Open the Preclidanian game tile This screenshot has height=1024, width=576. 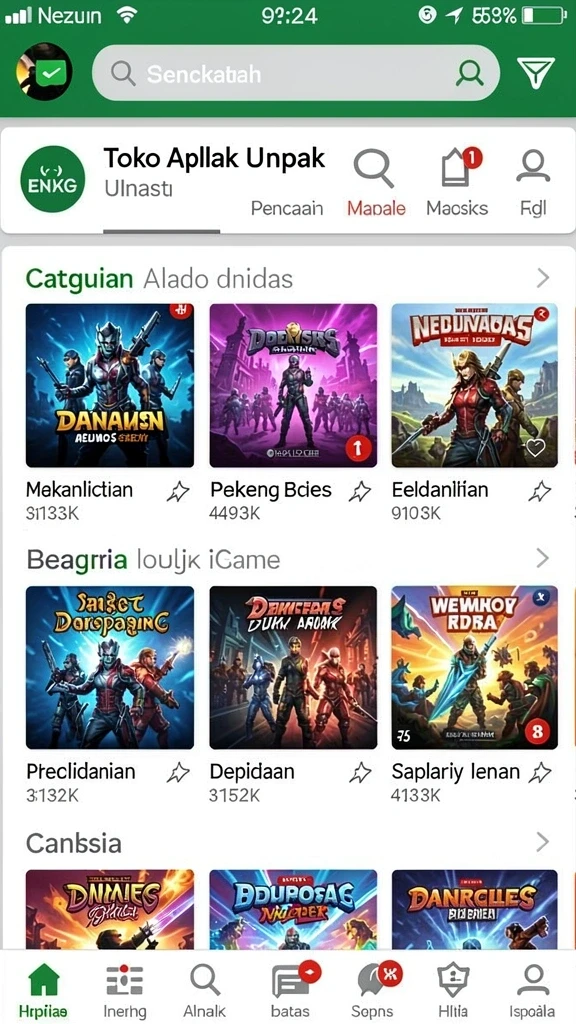pos(110,667)
